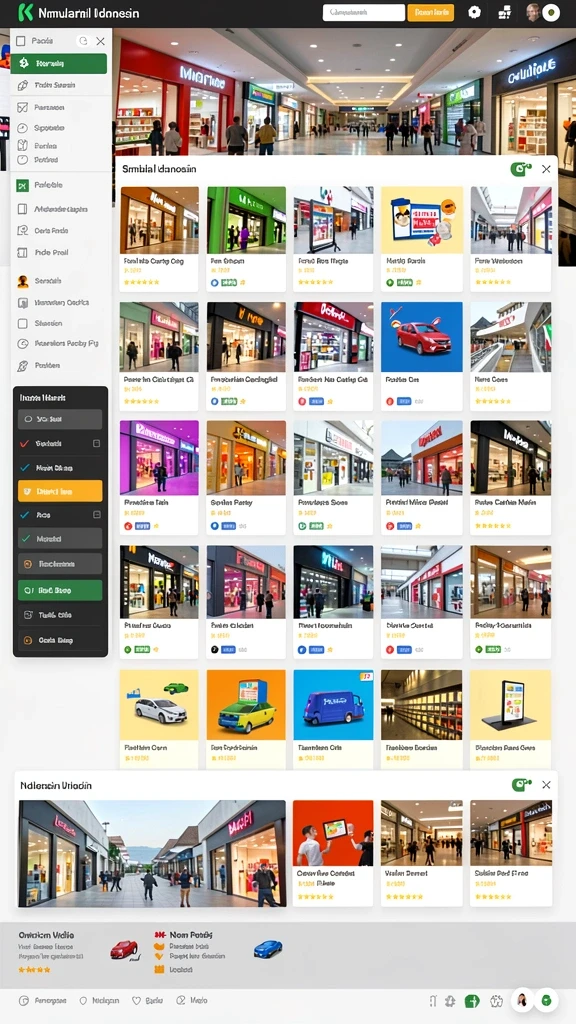Open the wide outdoor storefront photo in lower panel
576x1024 pixels.
(x=152, y=853)
